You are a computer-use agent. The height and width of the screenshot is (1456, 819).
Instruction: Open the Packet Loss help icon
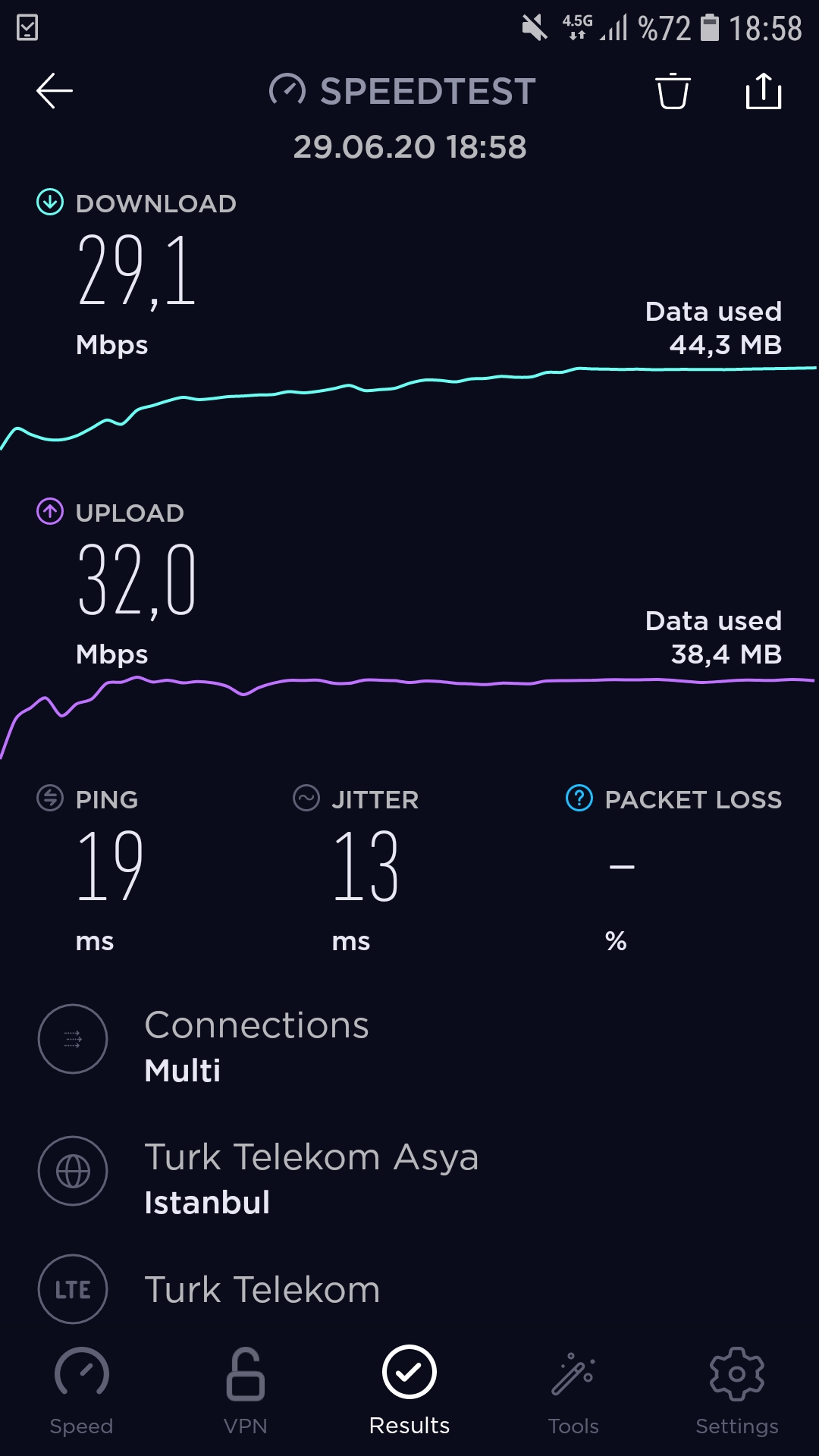pyautogui.click(x=579, y=798)
